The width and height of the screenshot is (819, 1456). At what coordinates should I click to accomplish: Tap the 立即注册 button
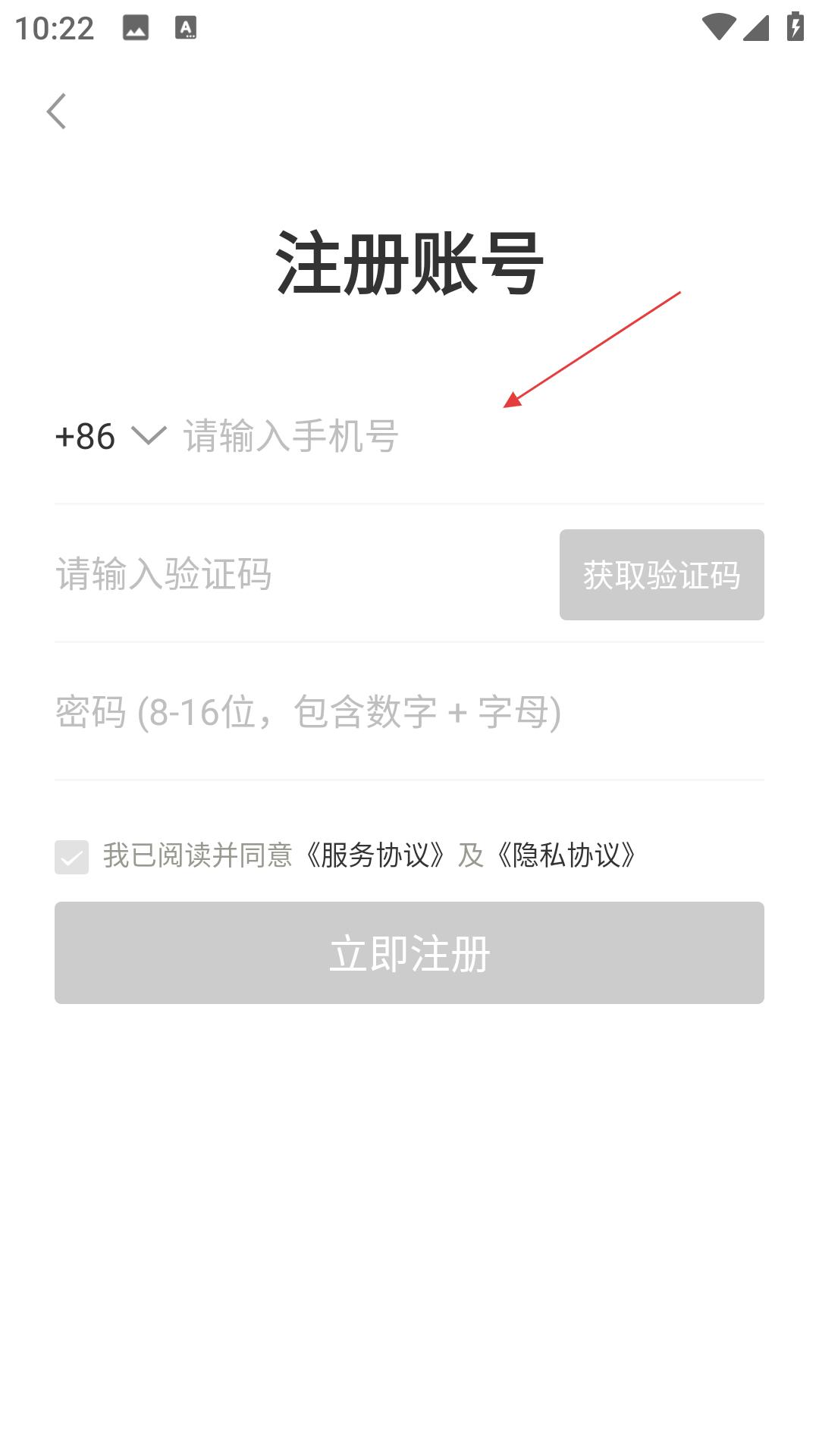409,952
